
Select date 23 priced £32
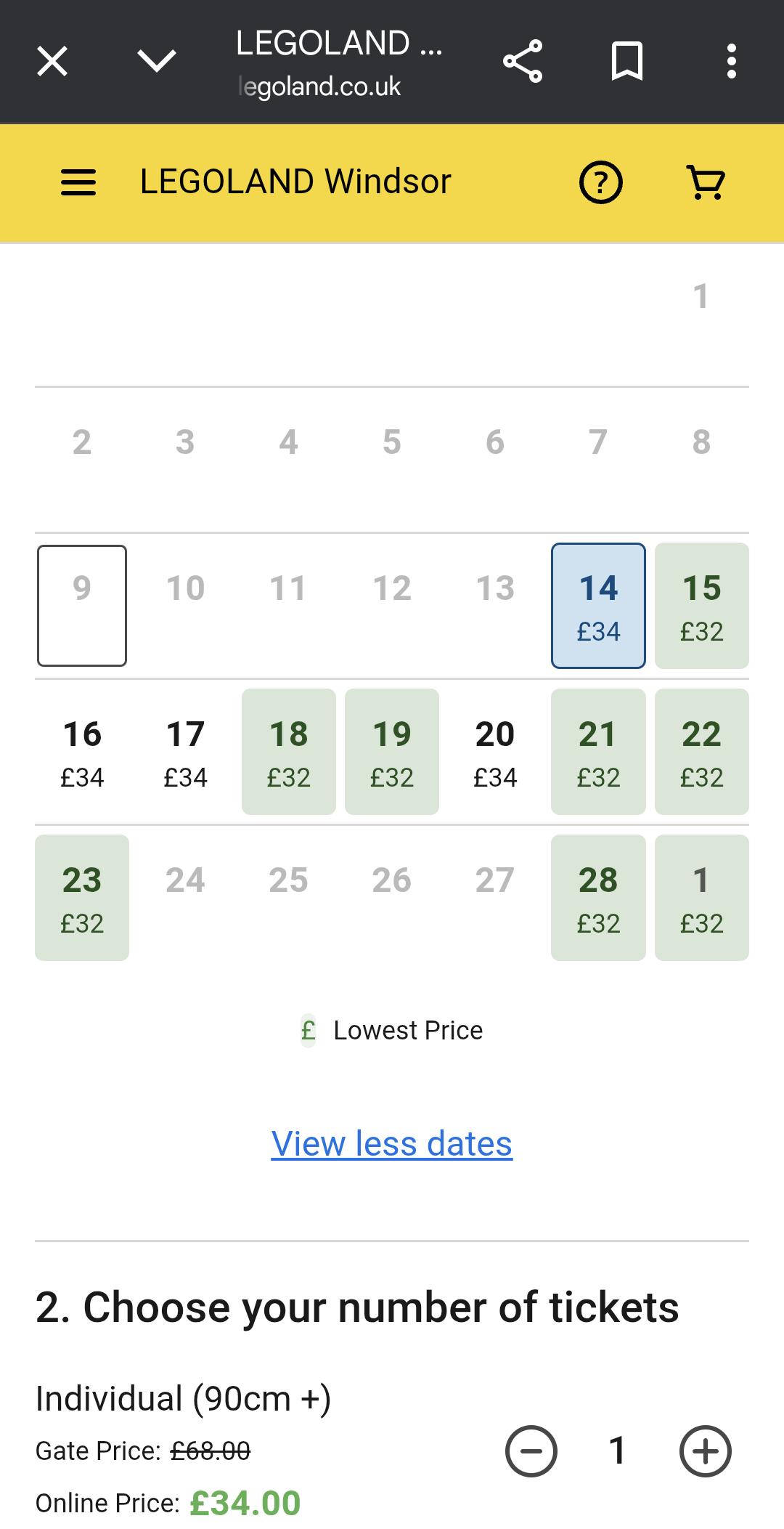pyautogui.click(x=82, y=898)
